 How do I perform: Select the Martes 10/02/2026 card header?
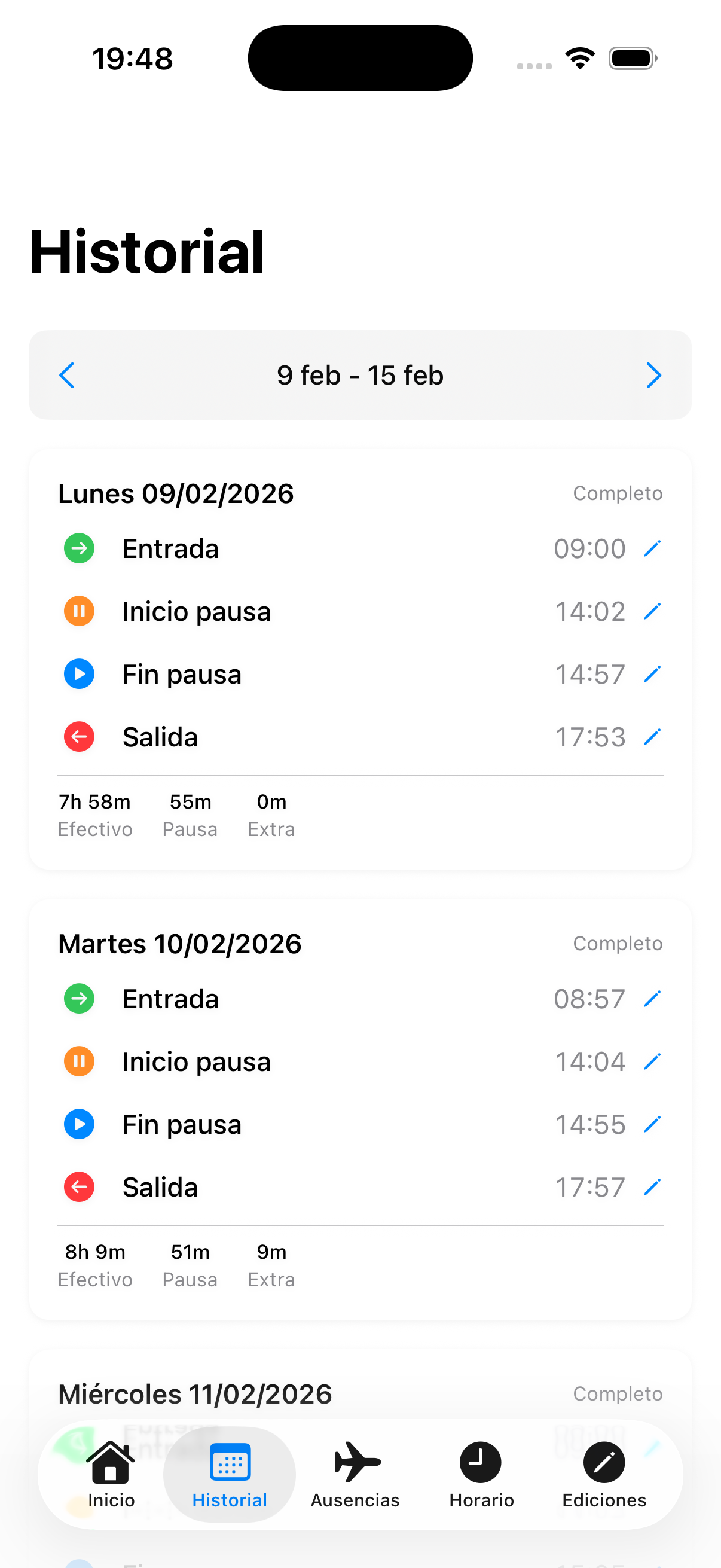click(x=180, y=943)
